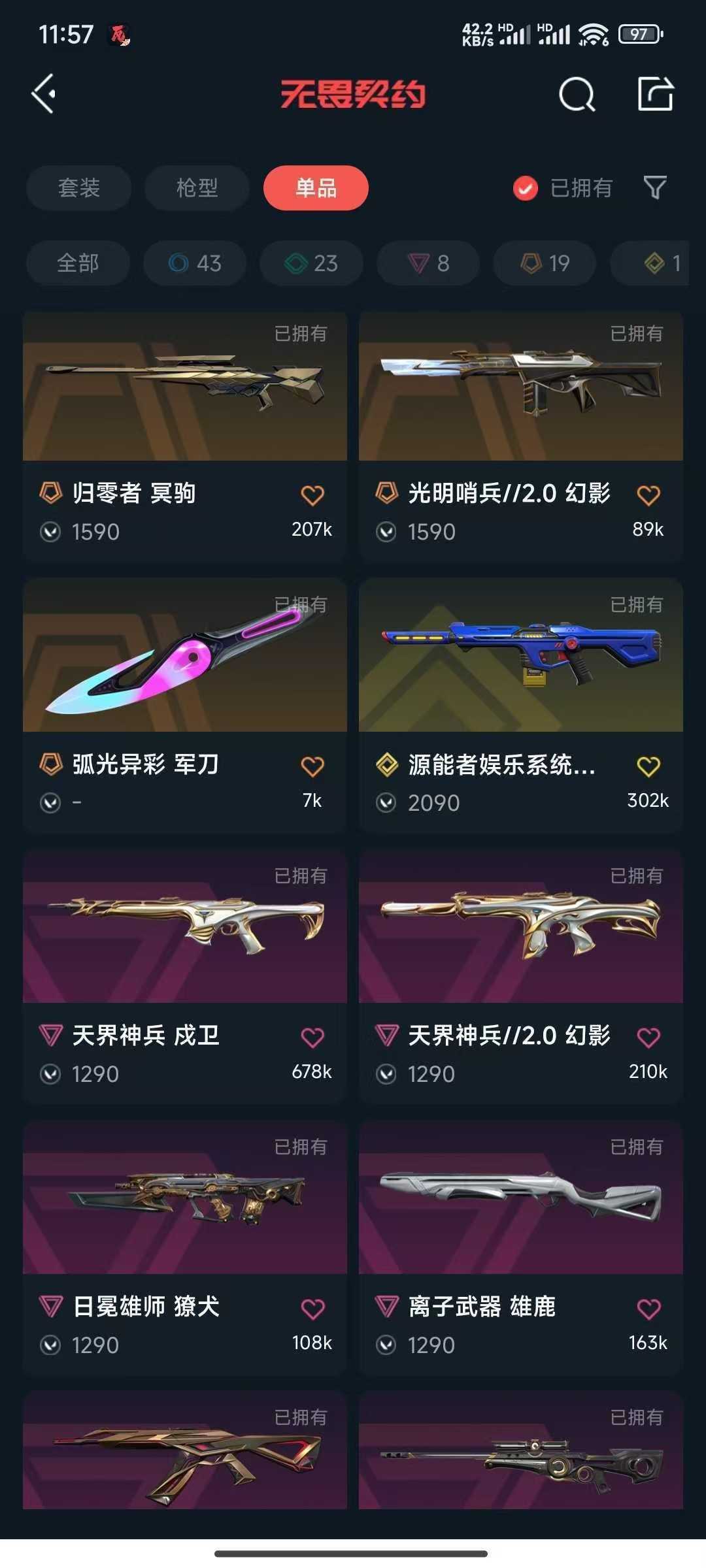This screenshot has height=1568, width=706.
Task: Open the search with the magnifier icon
Action: 578,96
